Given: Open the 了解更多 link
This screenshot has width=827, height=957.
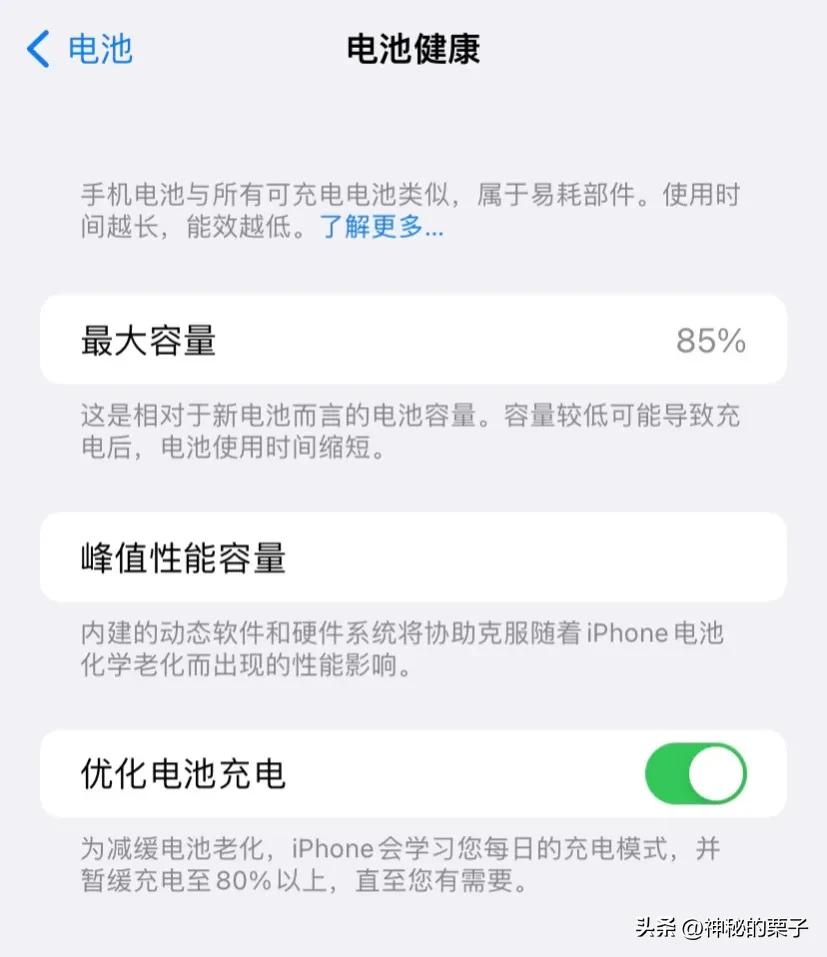Looking at the screenshot, I should [382, 227].
